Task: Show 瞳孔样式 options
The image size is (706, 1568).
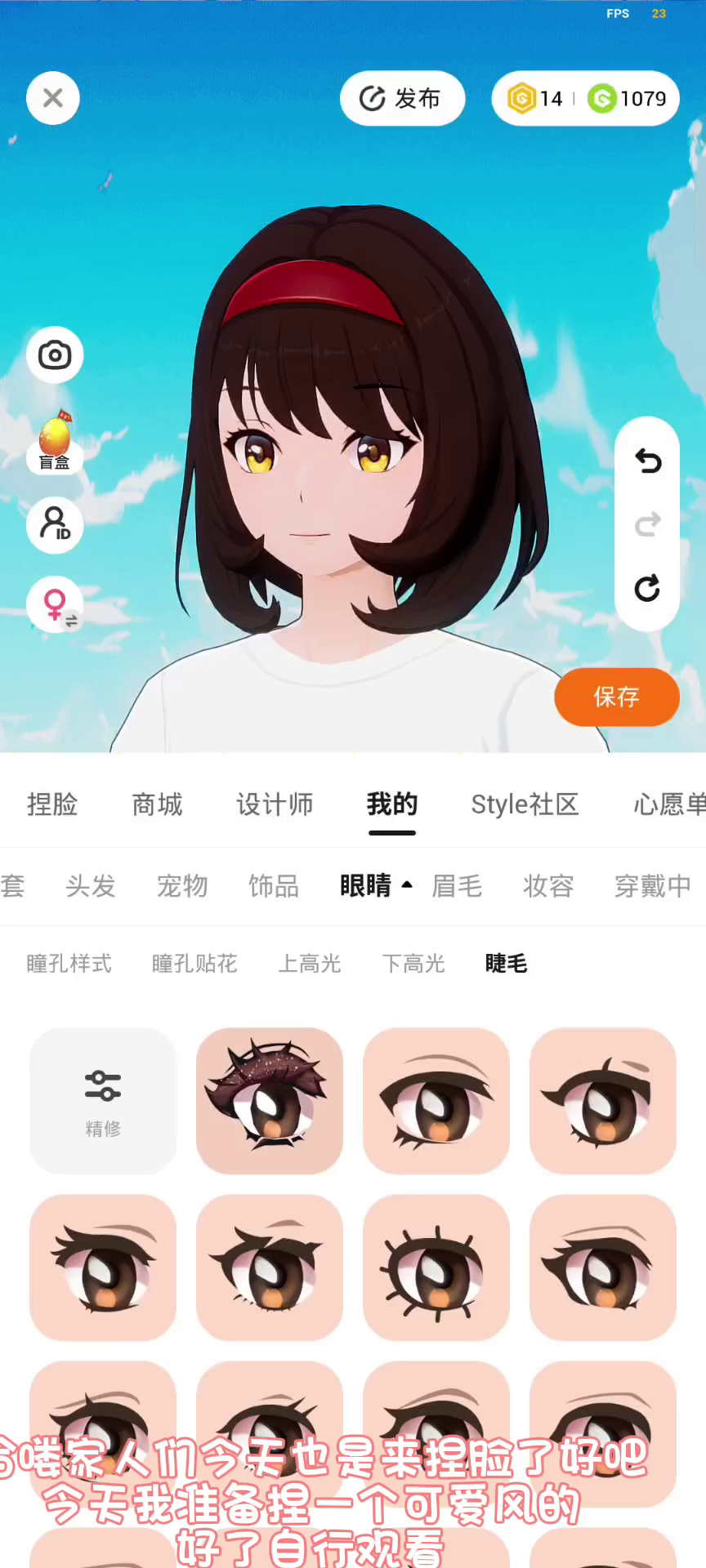Action: pos(69,964)
